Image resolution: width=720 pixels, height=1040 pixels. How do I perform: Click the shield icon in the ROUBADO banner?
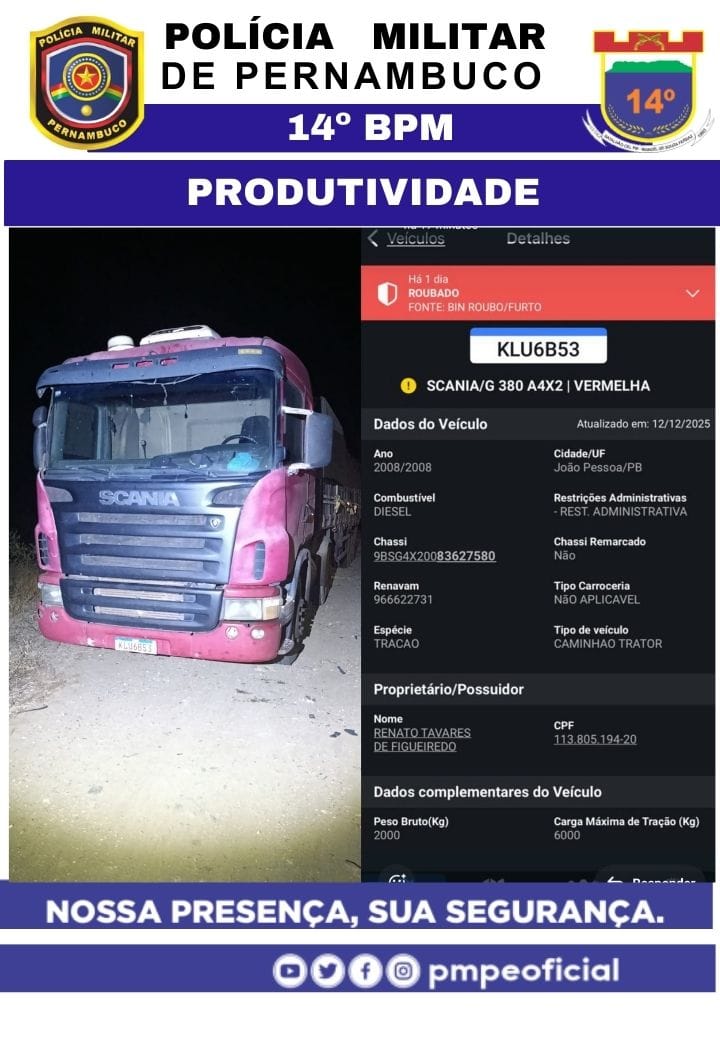click(389, 292)
